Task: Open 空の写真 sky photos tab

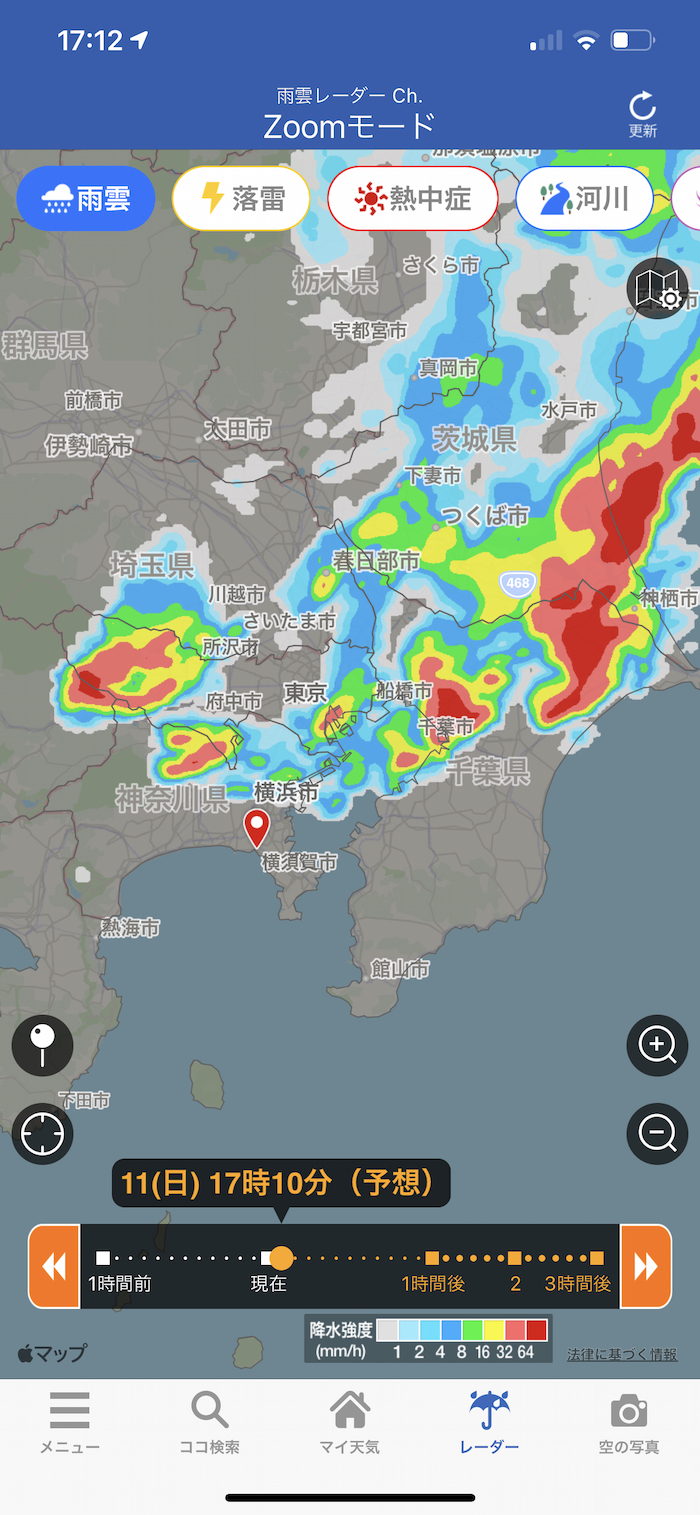Action: pos(630,1421)
